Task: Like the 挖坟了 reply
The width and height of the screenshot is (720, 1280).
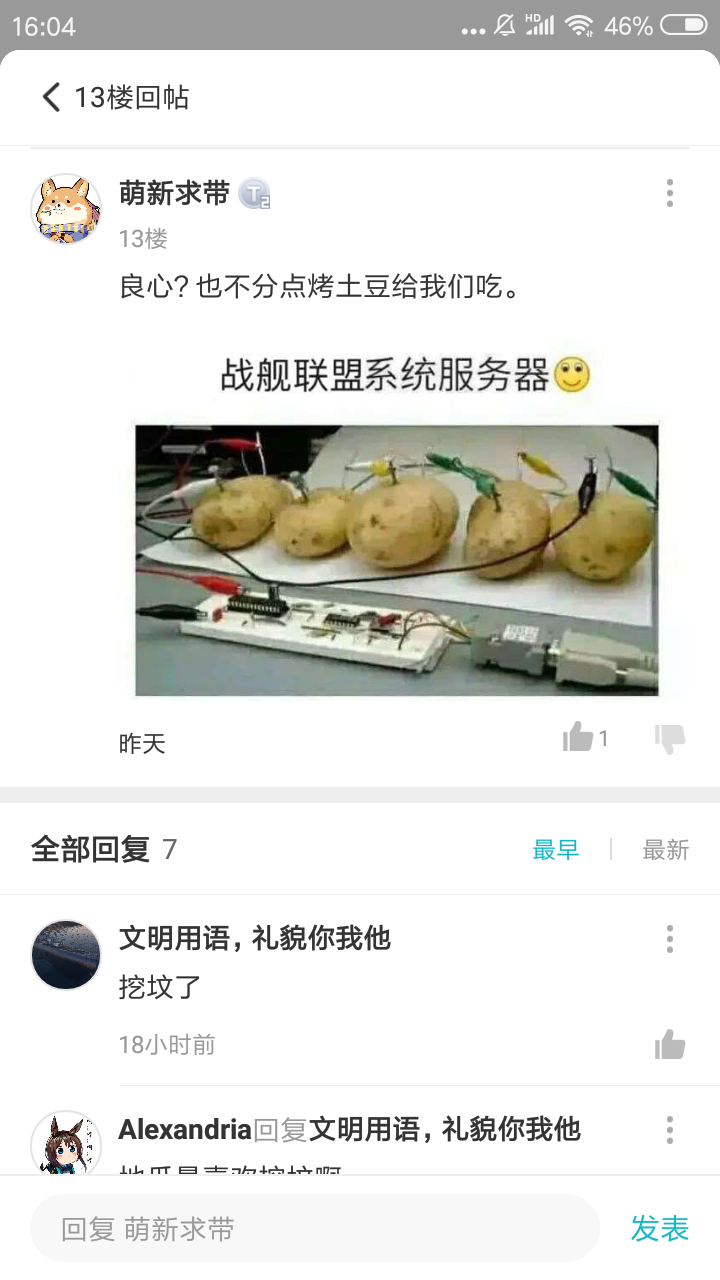Action: coord(669,1045)
